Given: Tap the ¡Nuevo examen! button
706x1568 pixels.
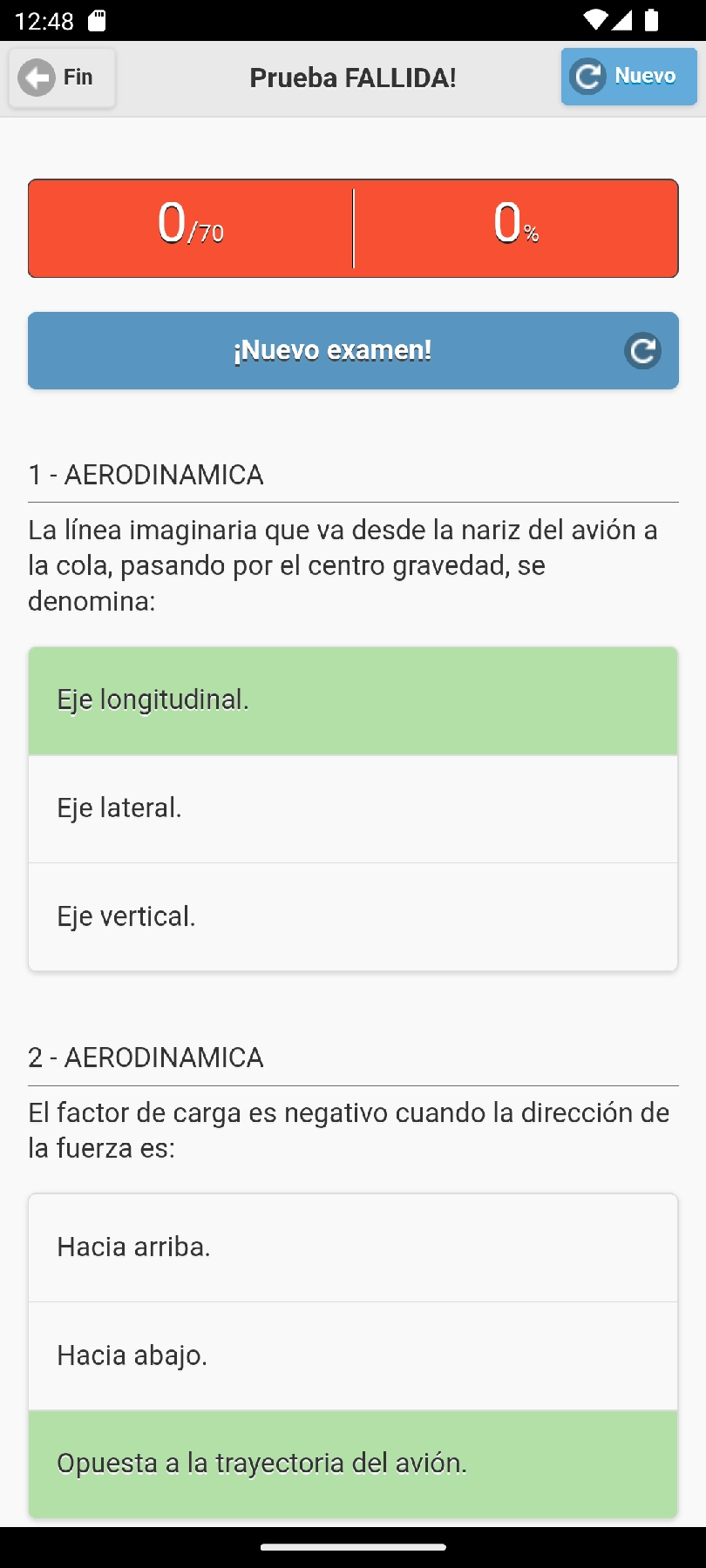Looking at the screenshot, I should pos(353,350).
